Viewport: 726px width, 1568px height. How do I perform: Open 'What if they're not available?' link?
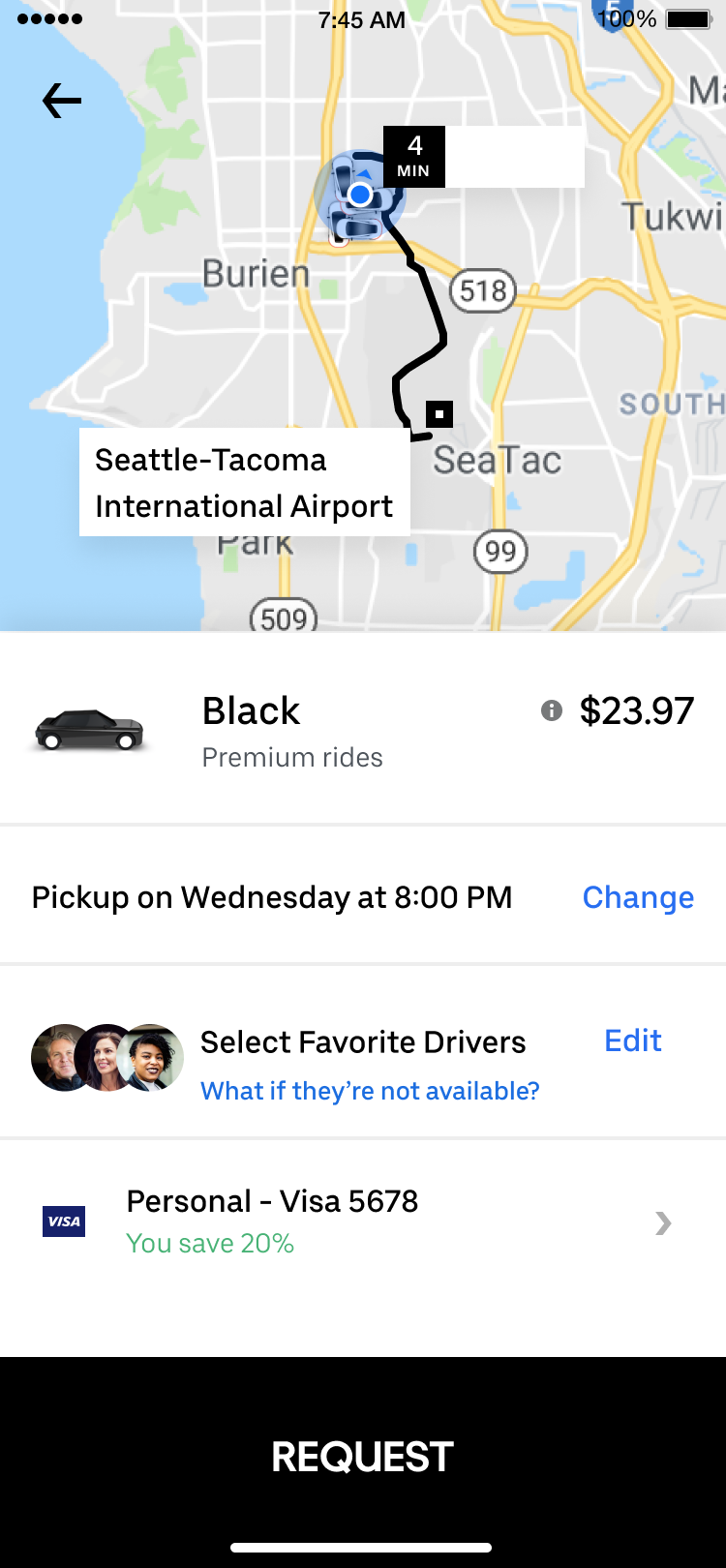point(370,1091)
